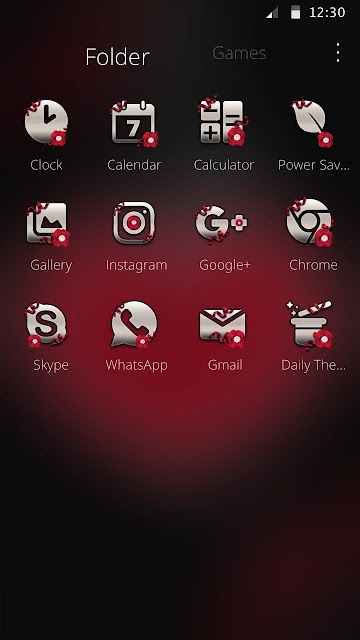Open the three-dot overflow menu
This screenshot has height=640, width=360.
tap(338, 53)
